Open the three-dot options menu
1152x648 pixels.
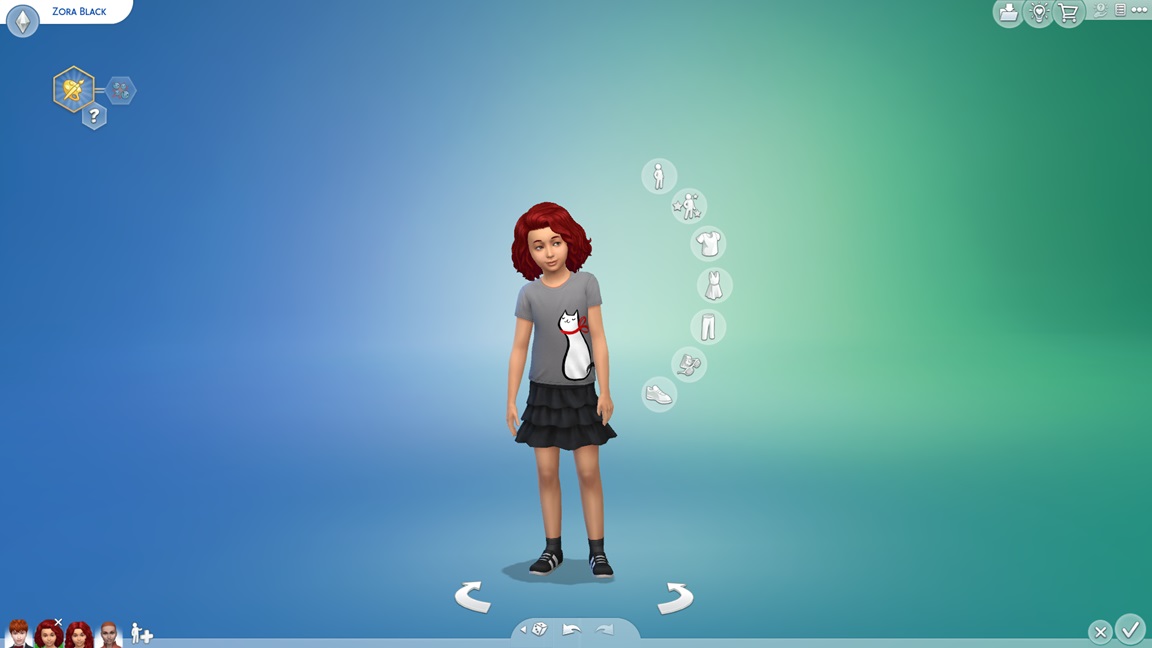point(1139,10)
